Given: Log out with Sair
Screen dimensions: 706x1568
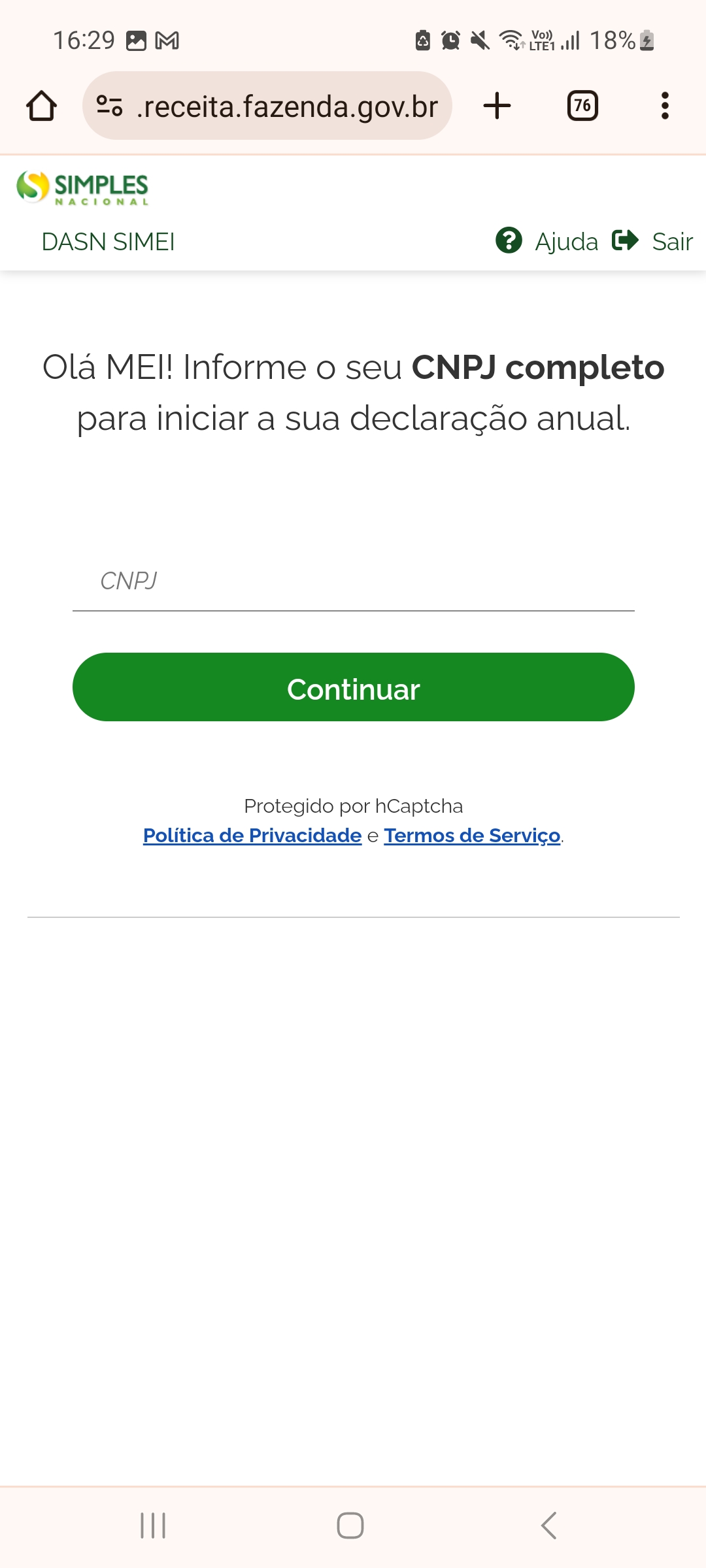Looking at the screenshot, I should (x=652, y=241).
